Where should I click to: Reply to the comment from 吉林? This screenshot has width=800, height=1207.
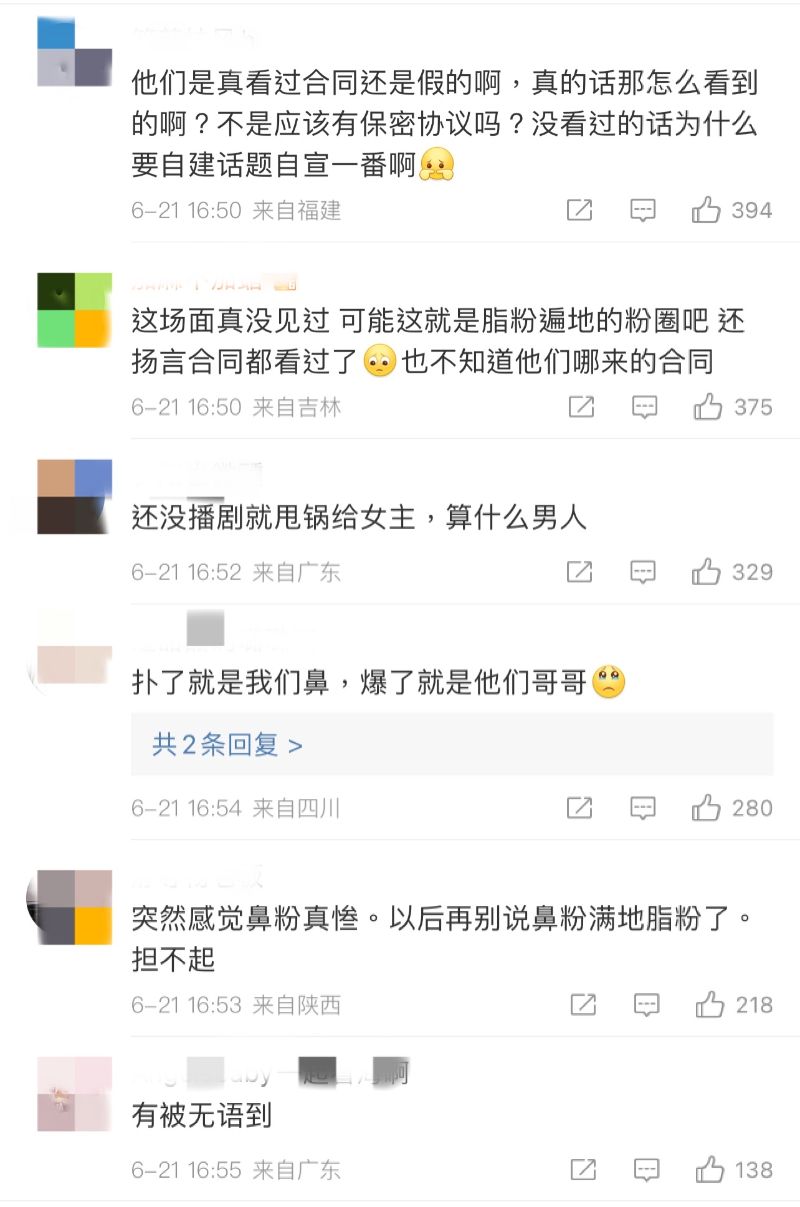tap(643, 407)
